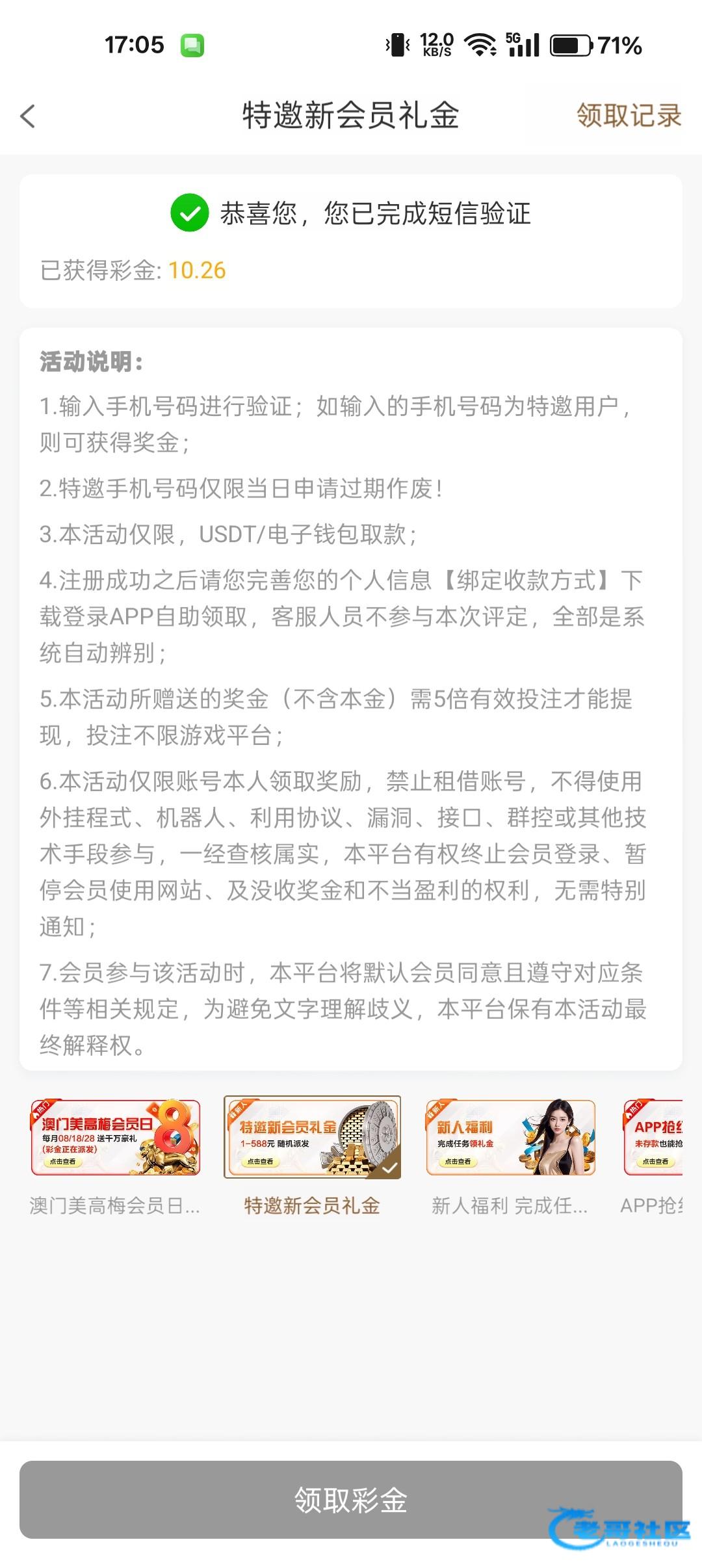
Task: Open 领取记录 claim history
Action: click(628, 116)
